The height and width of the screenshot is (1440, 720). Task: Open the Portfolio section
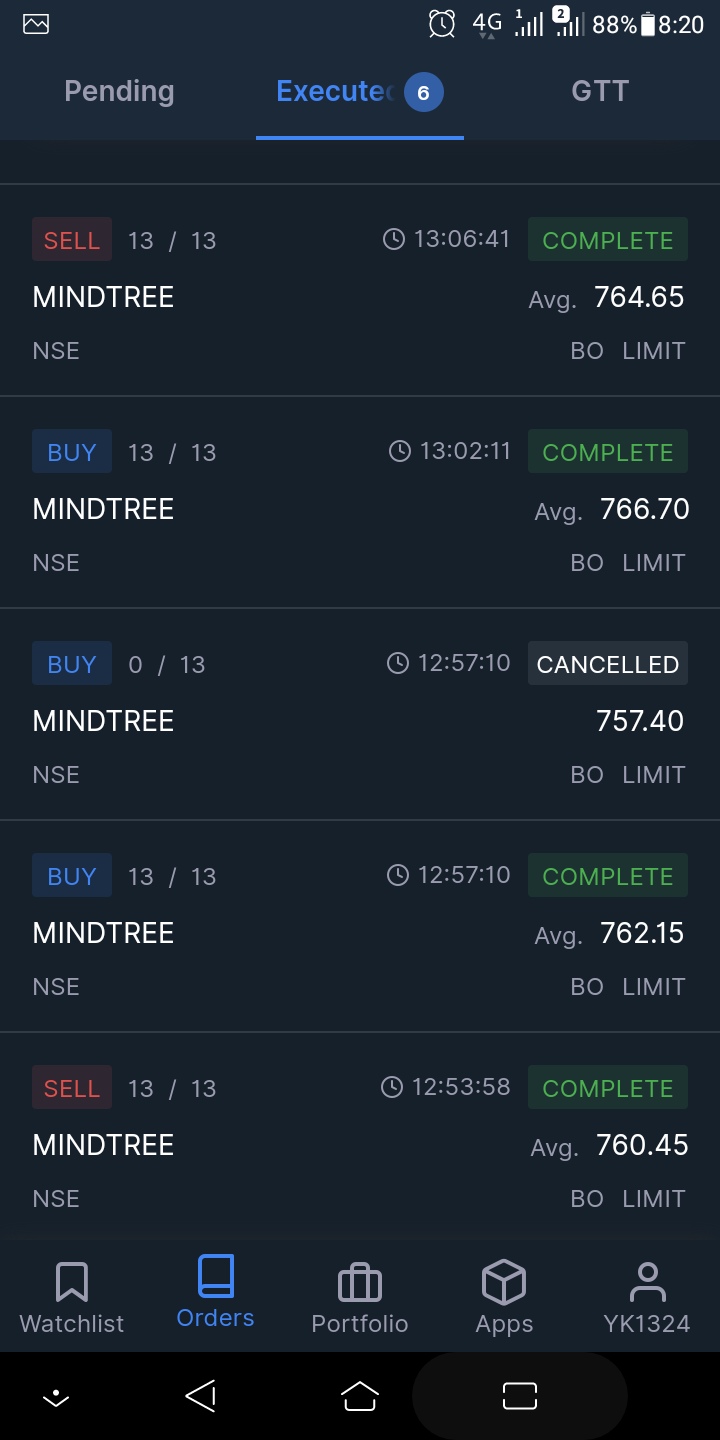pyautogui.click(x=360, y=1297)
